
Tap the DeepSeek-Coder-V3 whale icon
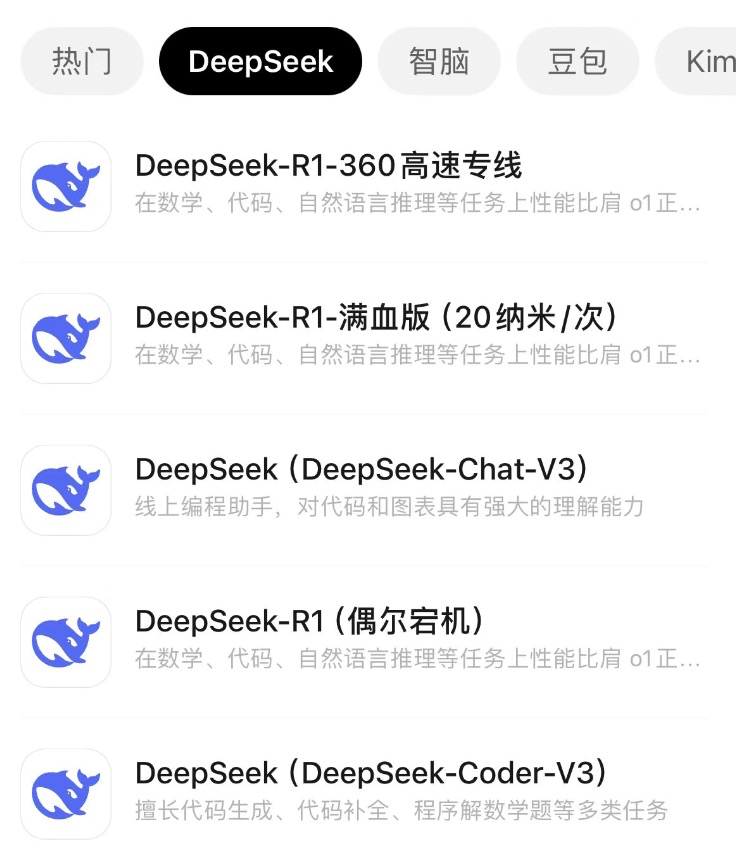tap(65, 791)
